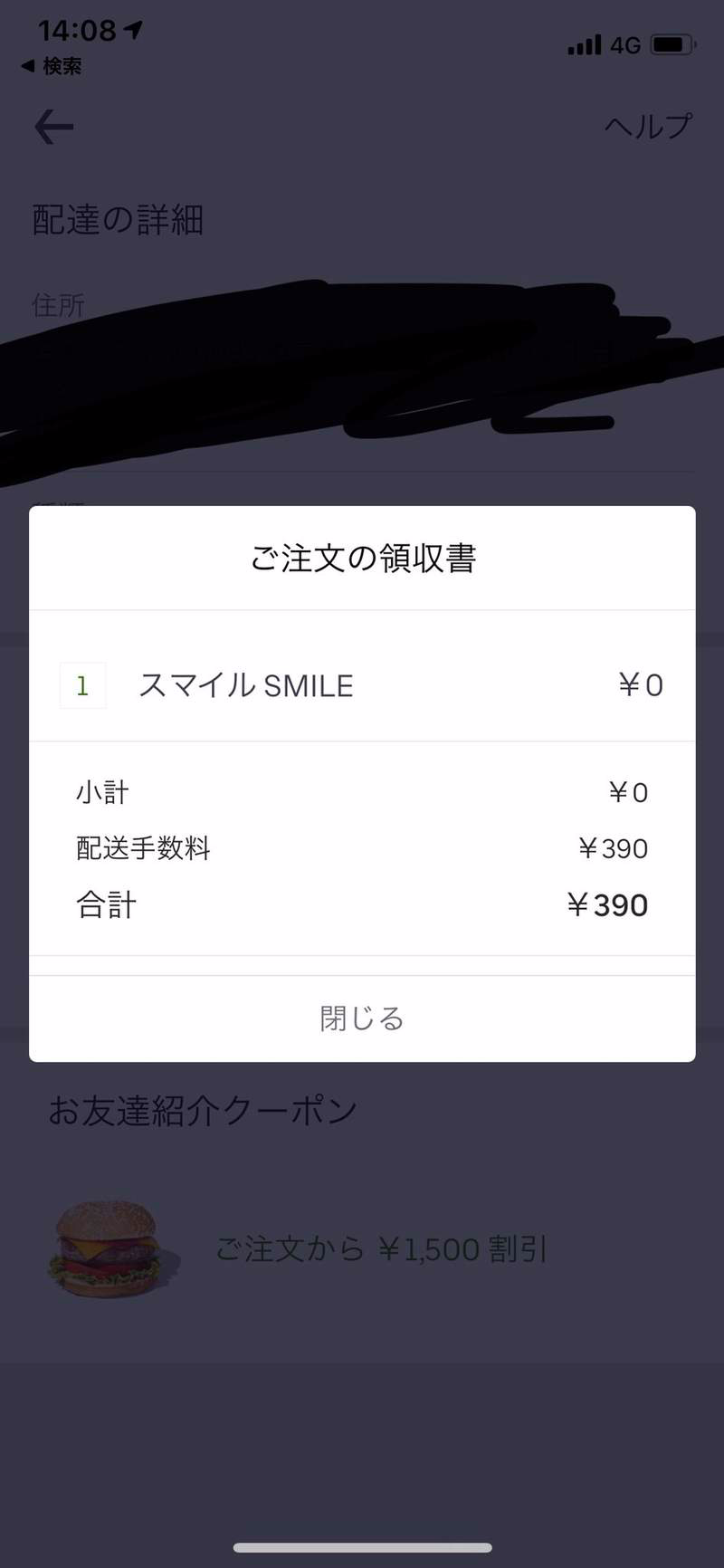
Task: Tap the location arrow beside the time
Action: click(x=131, y=27)
